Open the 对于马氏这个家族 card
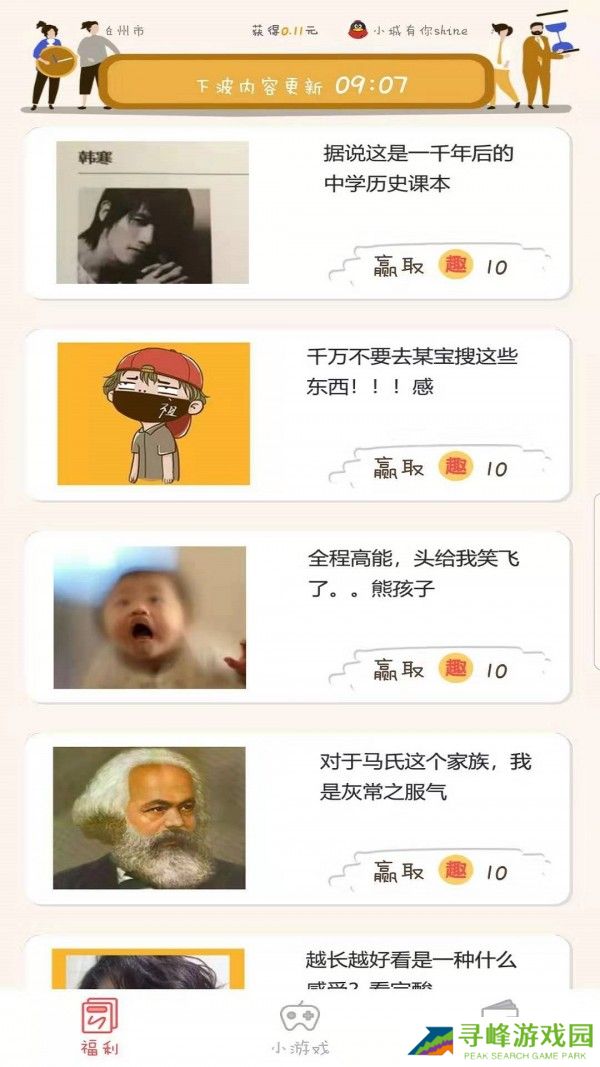 (425, 776)
